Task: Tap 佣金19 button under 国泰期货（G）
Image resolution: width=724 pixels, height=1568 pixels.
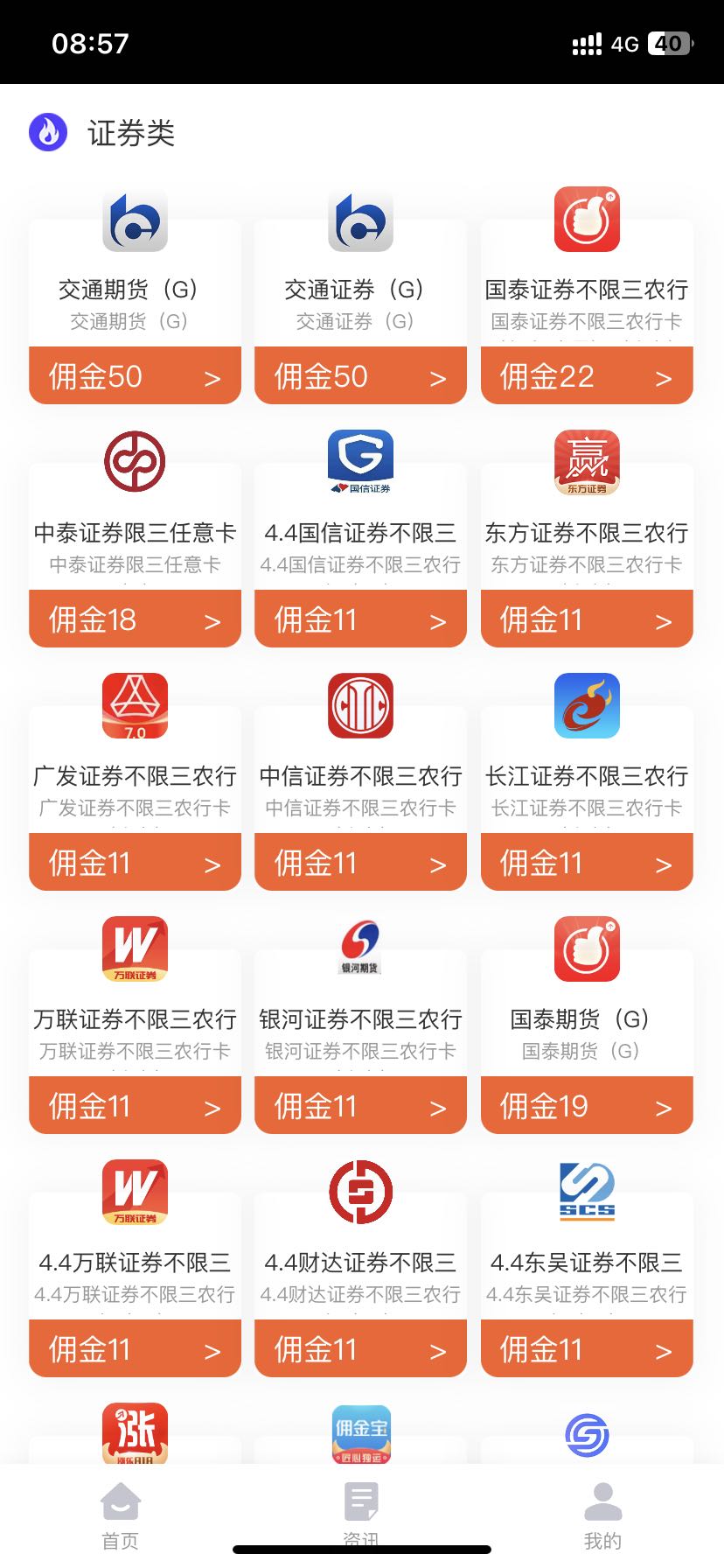Action: click(x=587, y=1106)
